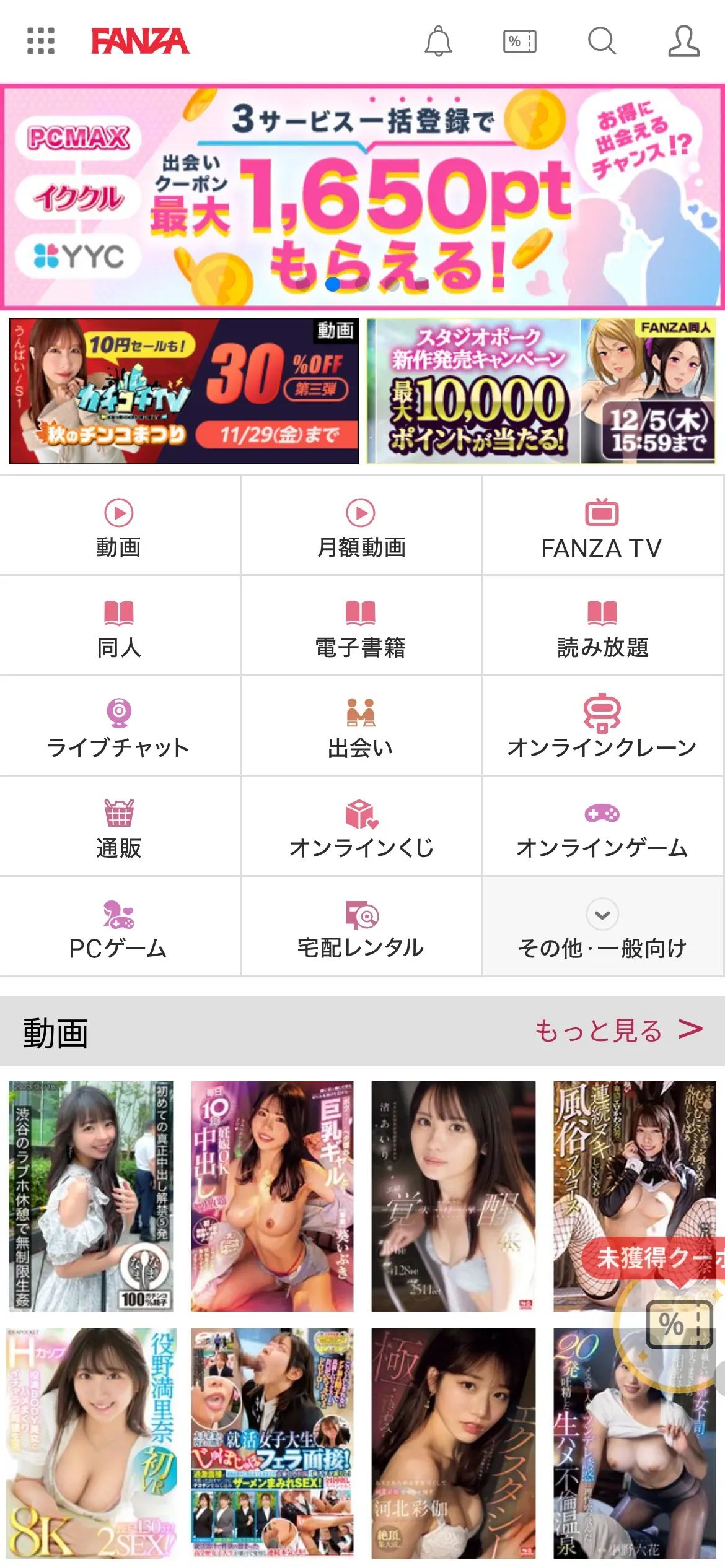
Task: Open the 電子書籍 section
Action: coord(361,627)
